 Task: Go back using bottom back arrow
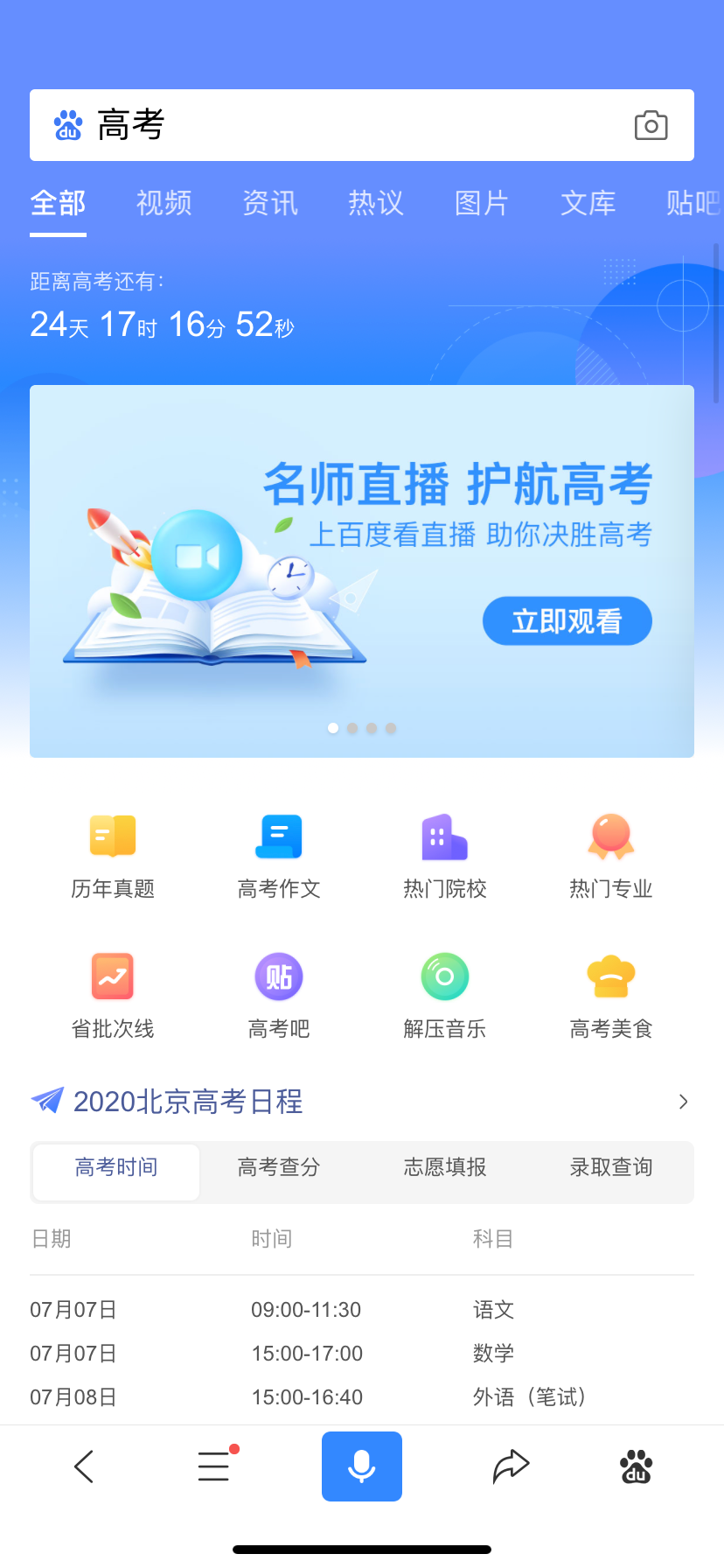click(84, 1466)
